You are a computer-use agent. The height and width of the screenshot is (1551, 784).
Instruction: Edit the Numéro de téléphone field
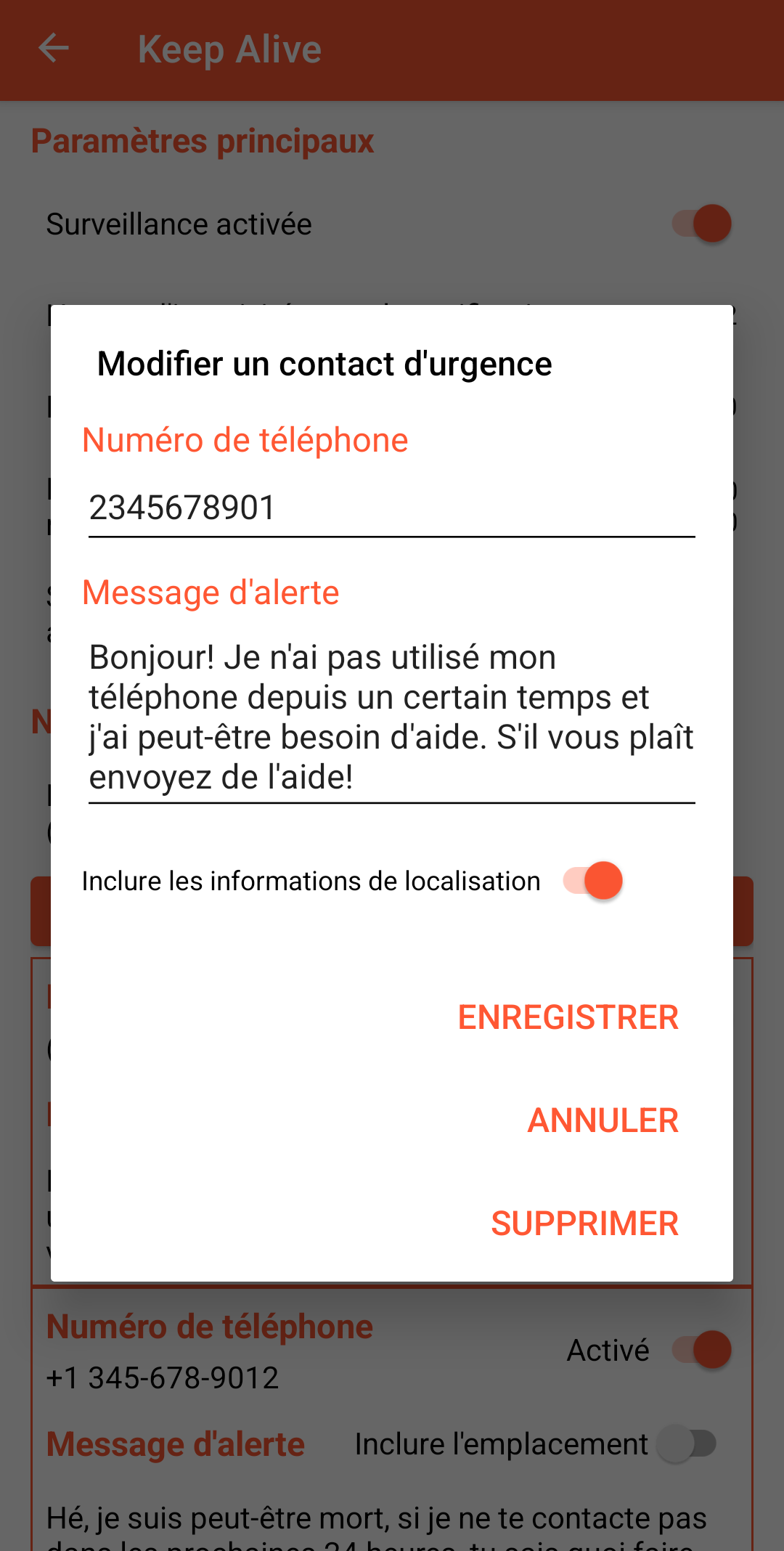391,508
